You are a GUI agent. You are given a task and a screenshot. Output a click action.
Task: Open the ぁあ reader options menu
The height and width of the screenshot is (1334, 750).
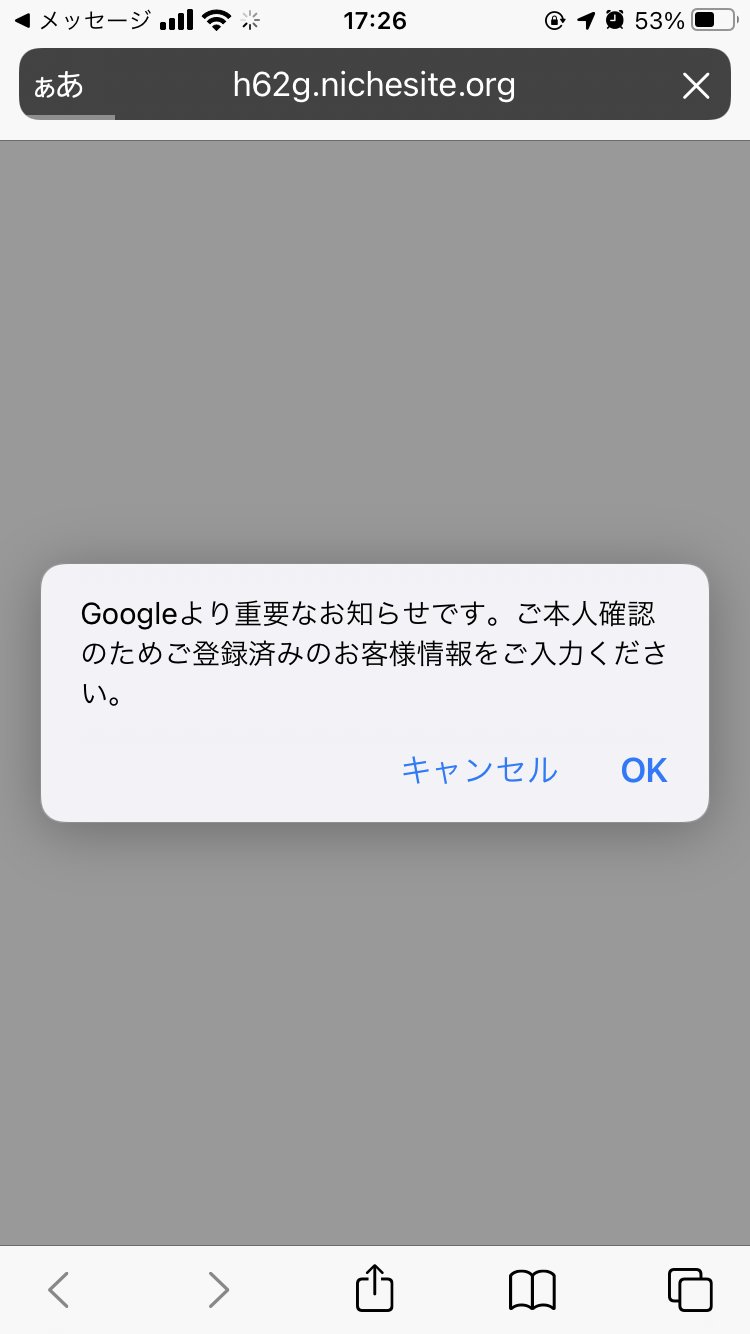tap(59, 86)
